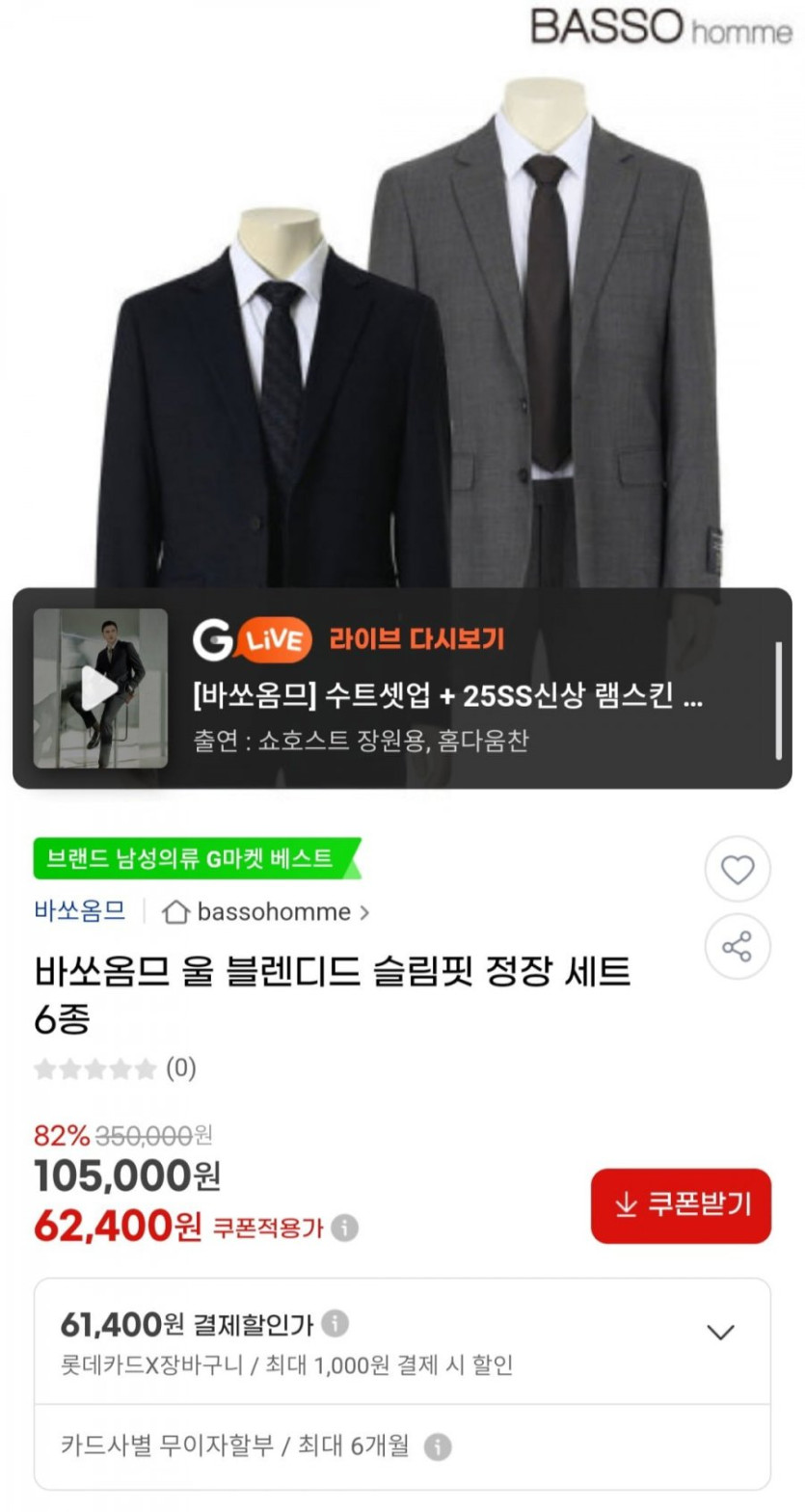The width and height of the screenshot is (805, 1512).
Task: Tap the 쿠폰받기 button
Action: 681,1205
